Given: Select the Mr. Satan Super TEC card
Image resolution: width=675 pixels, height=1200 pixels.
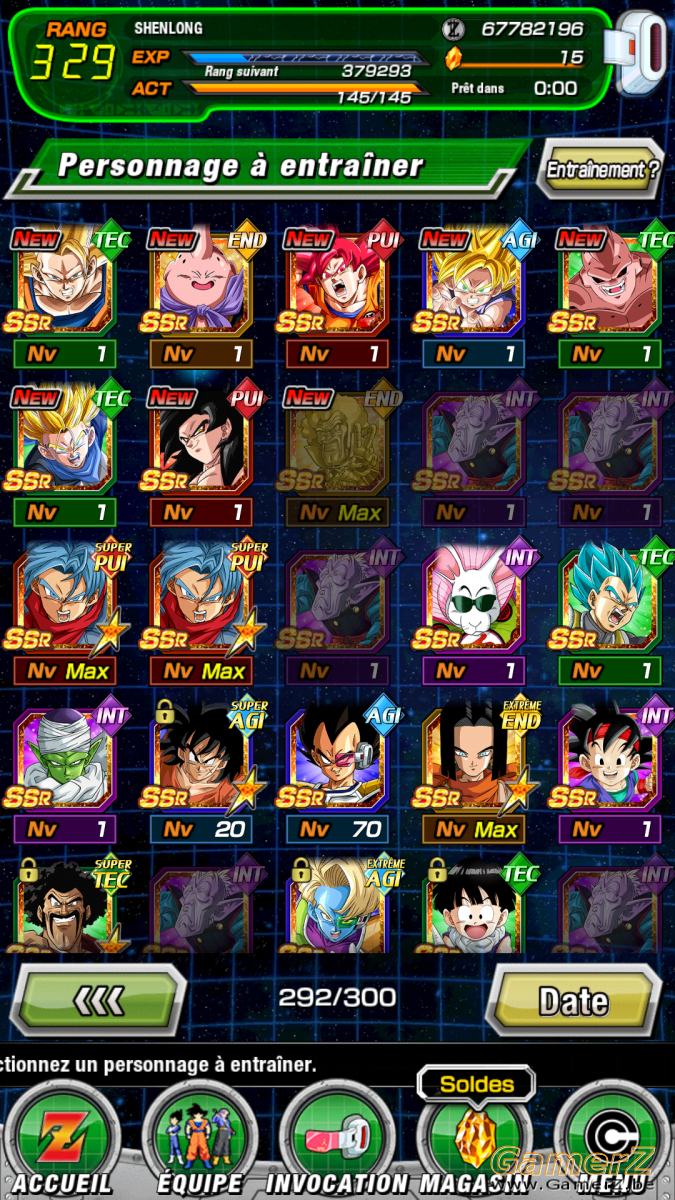Looking at the screenshot, I should click(x=65, y=905).
